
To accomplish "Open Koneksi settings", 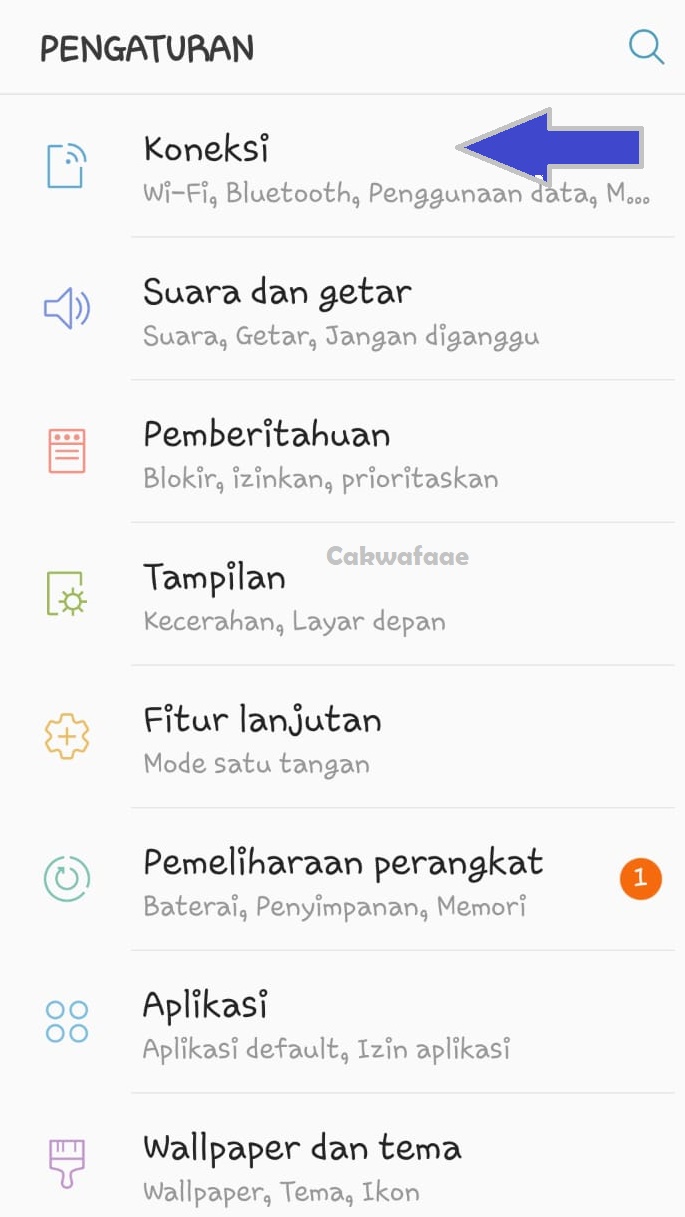I will click(x=300, y=167).
